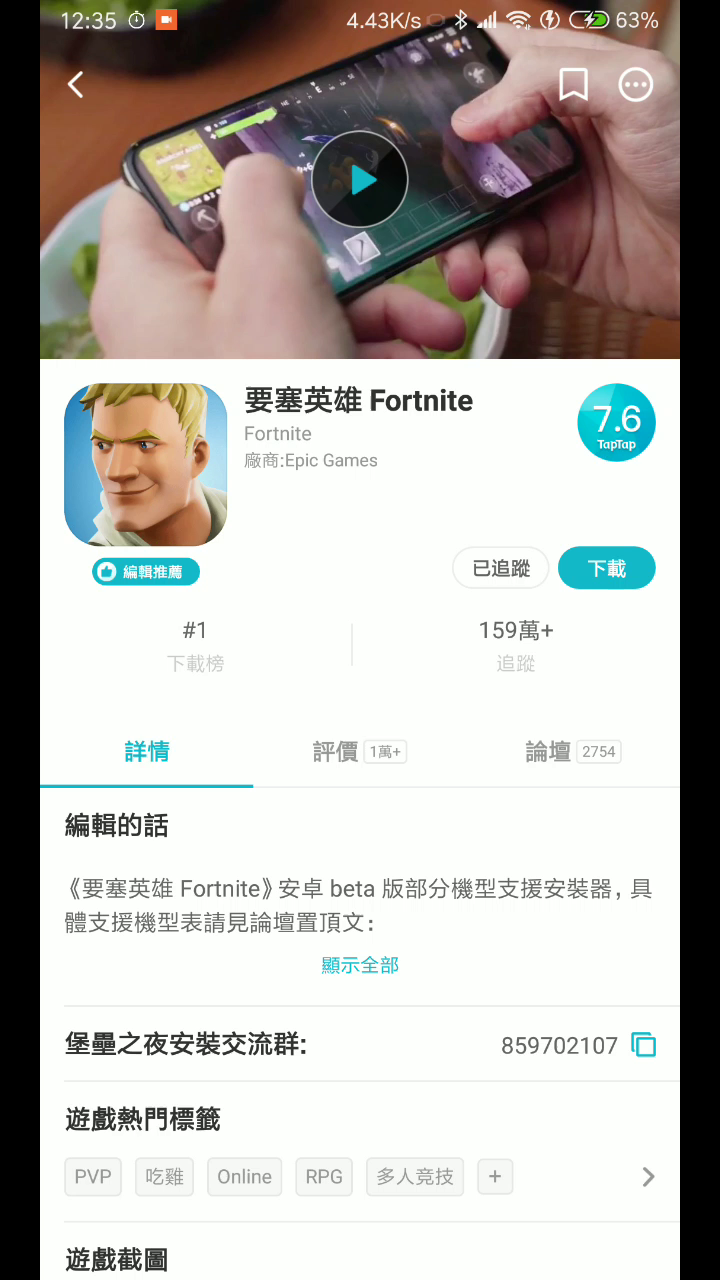Expand editor's note with 顯示全部
Image resolution: width=720 pixels, height=1280 pixels.
[x=360, y=965]
